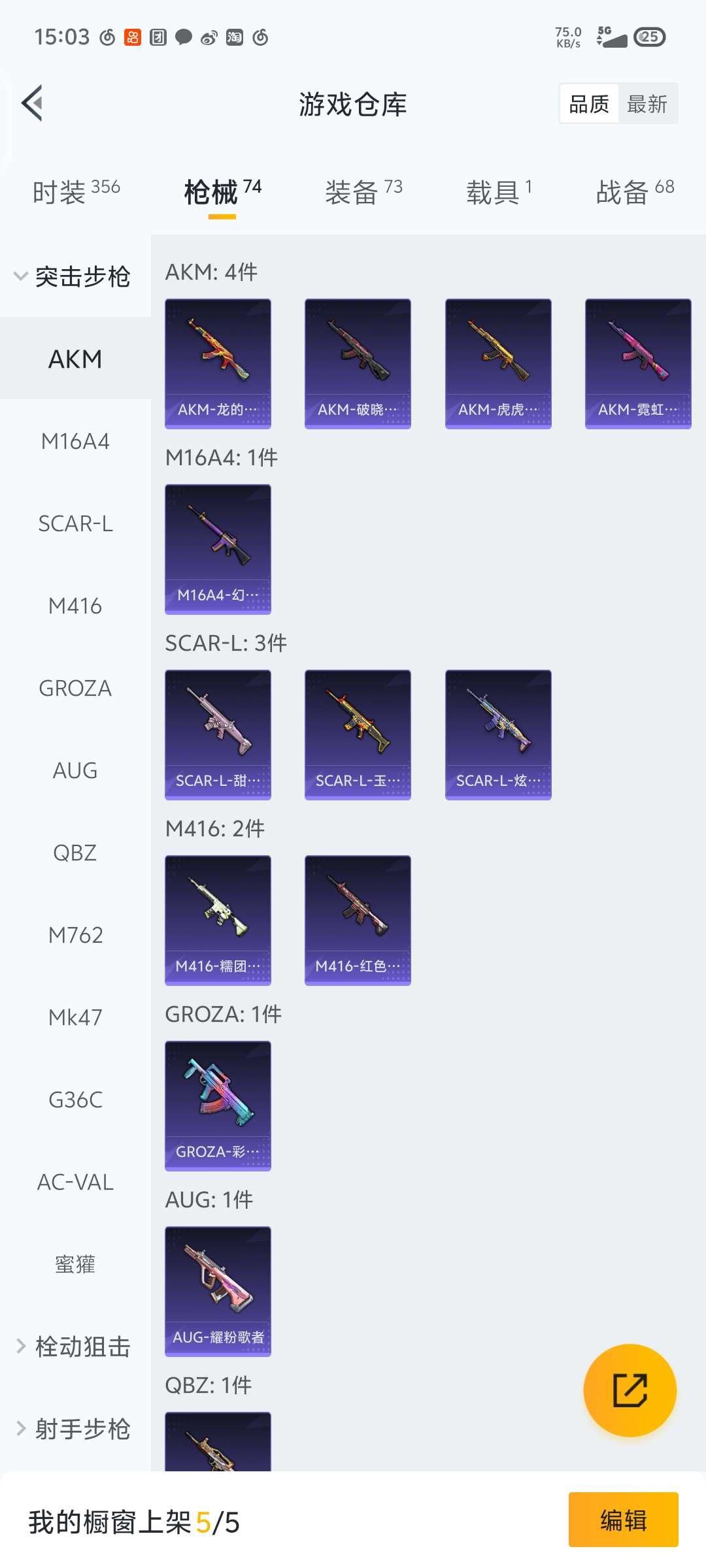This screenshot has width=706, height=1568.
Task: Open the AKM-龙的 skin tile
Action: [218, 363]
